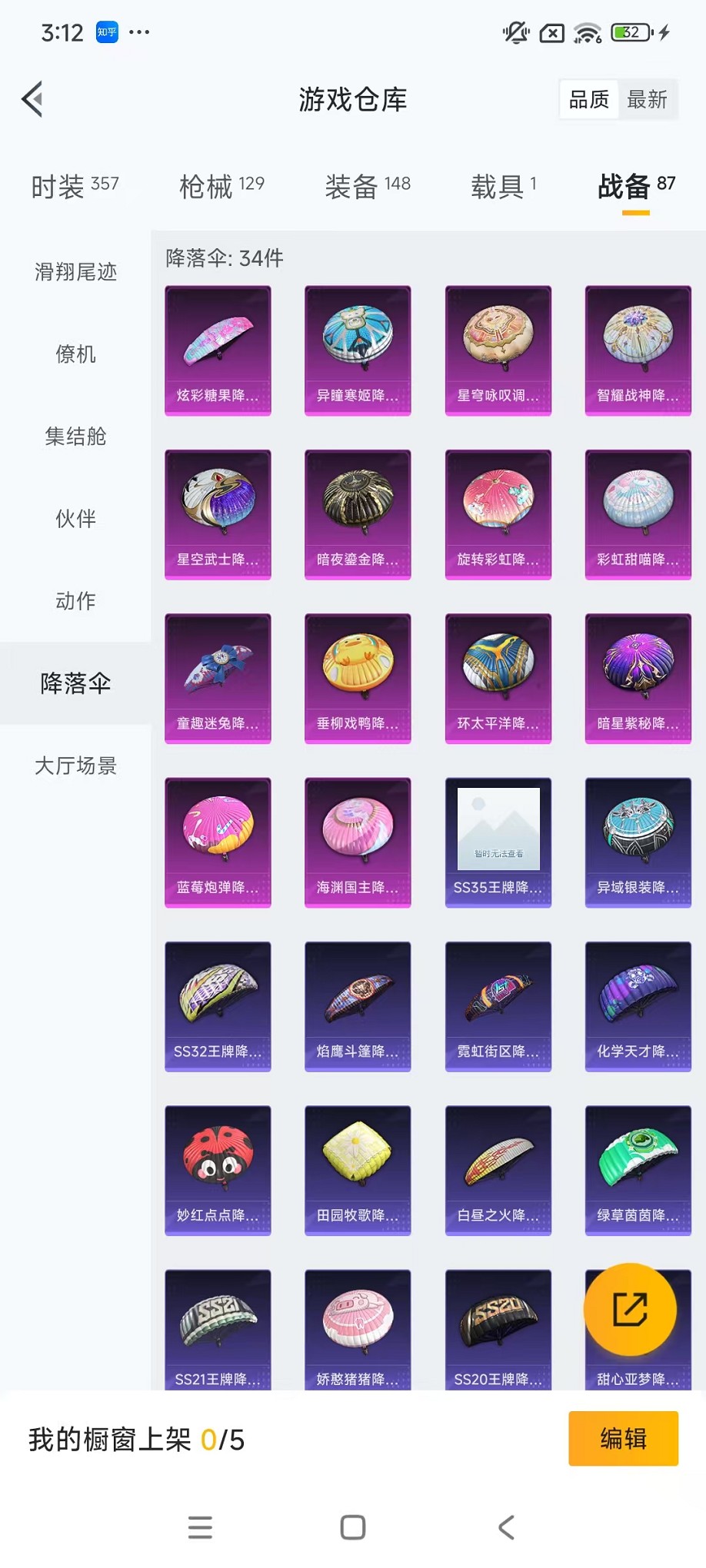This screenshot has height=1568, width=706.
Task: Tap the recent apps navigation icon
Action: click(199, 1527)
